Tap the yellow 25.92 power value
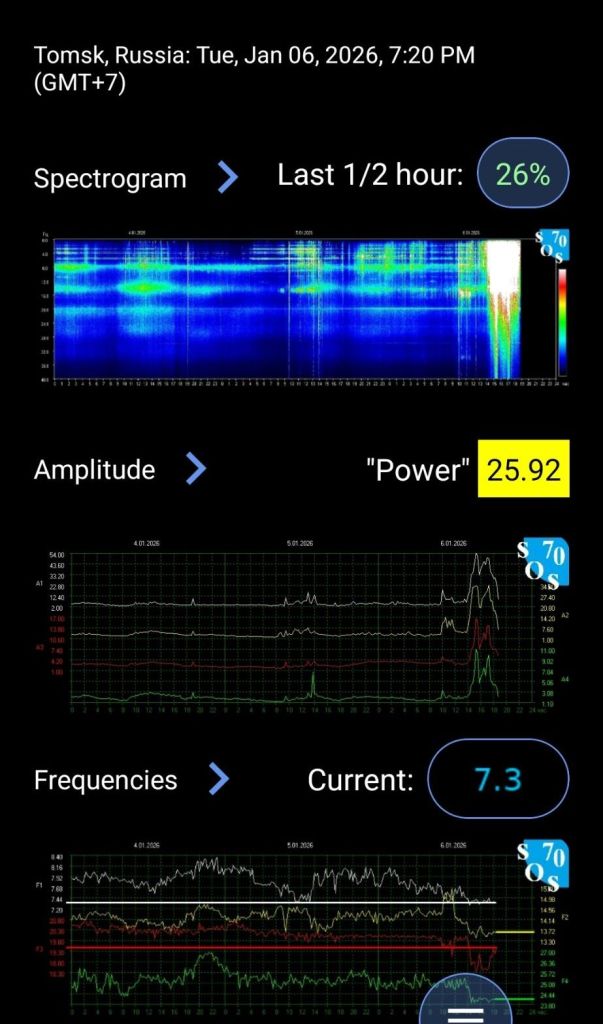603x1024 pixels. click(525, 469)
